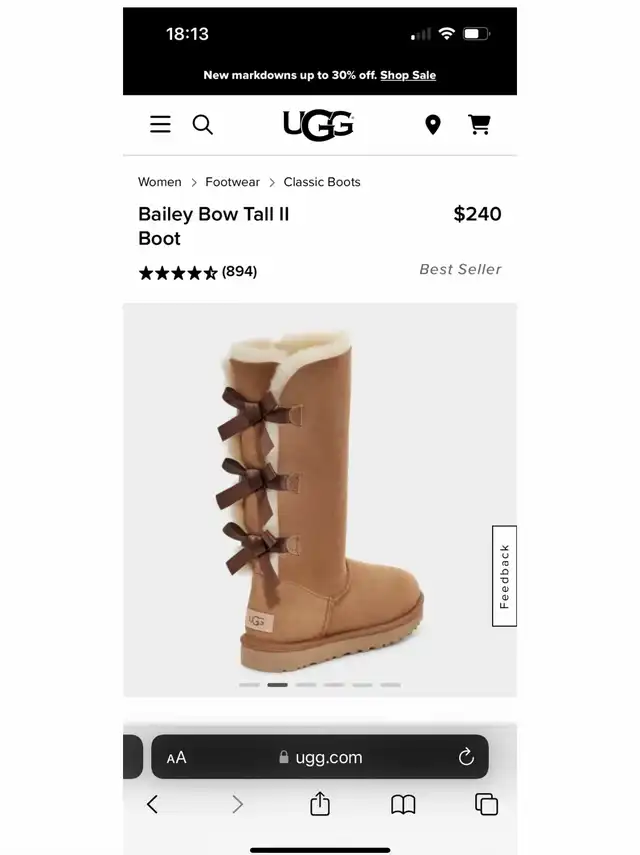Go to the Women breadcrumb
Image resolution: width=640 pixels, height=855 pixels.
coord(160,182)
